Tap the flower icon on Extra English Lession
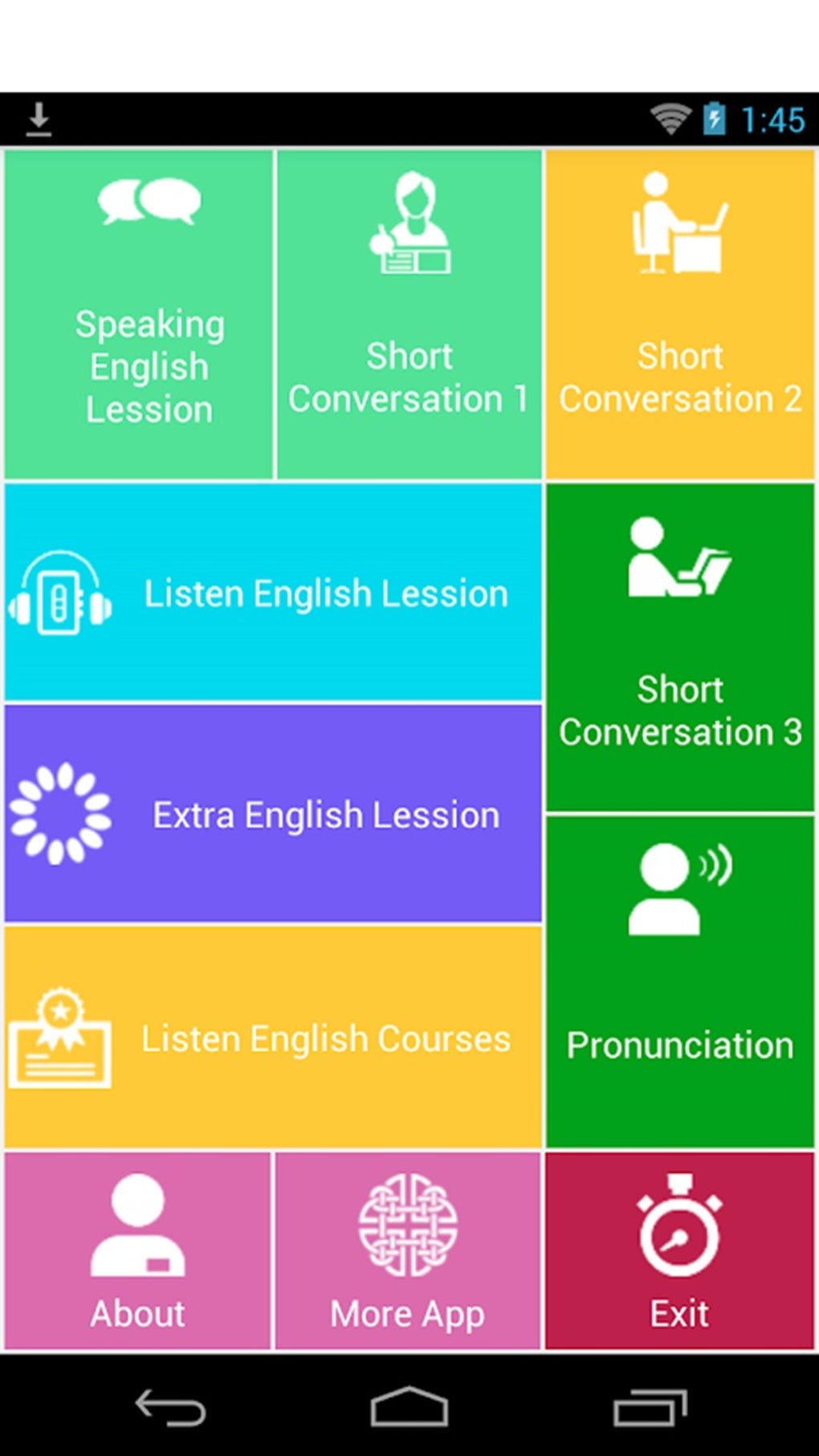The height and width of the screenshot is (1456, 819). [64, 814]
